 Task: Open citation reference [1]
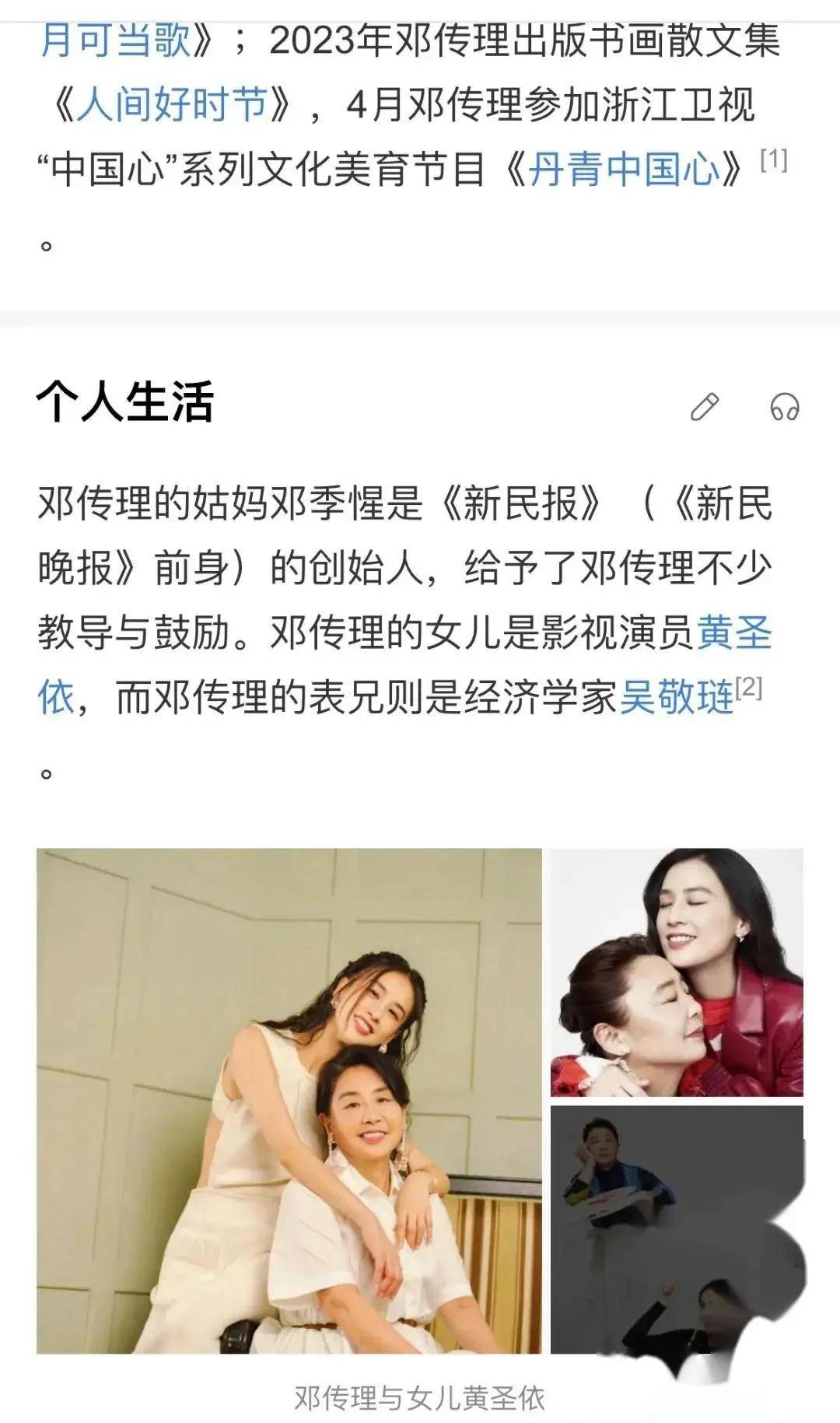pyautogui.click(x=773, y=160)
